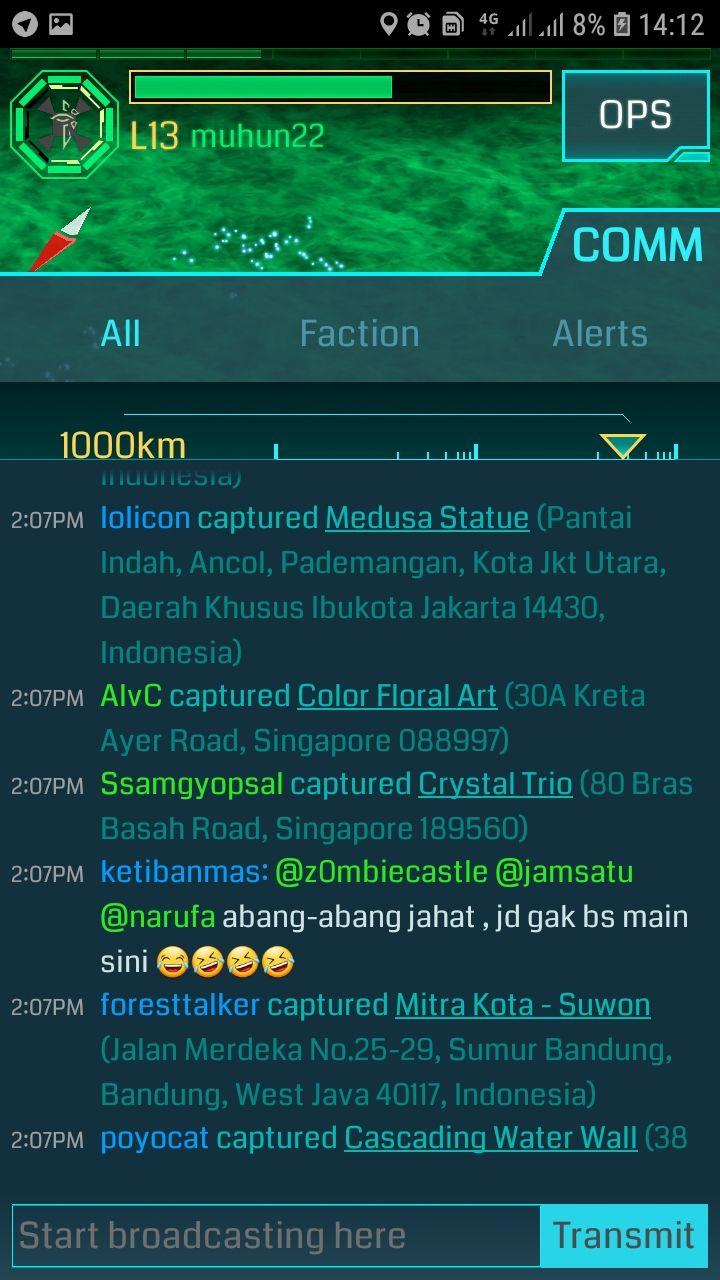Screen dimensions: 720x1280
Task: Close the COMM panel
Action: [637, 245]
